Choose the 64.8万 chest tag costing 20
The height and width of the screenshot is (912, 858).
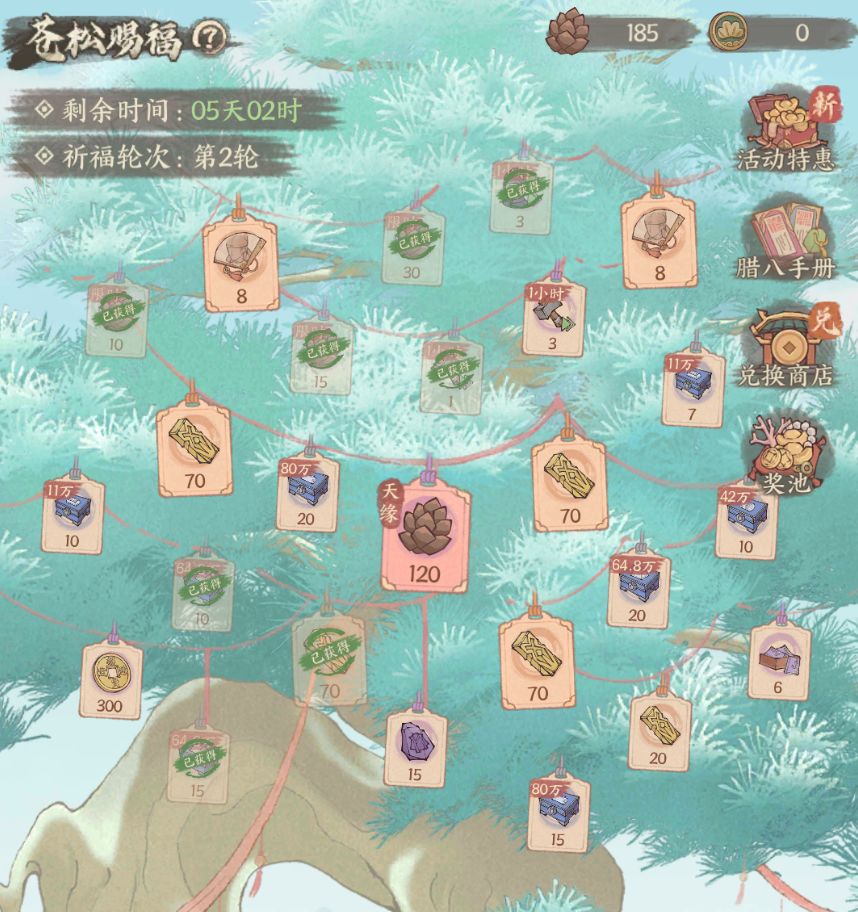point(638,590)
